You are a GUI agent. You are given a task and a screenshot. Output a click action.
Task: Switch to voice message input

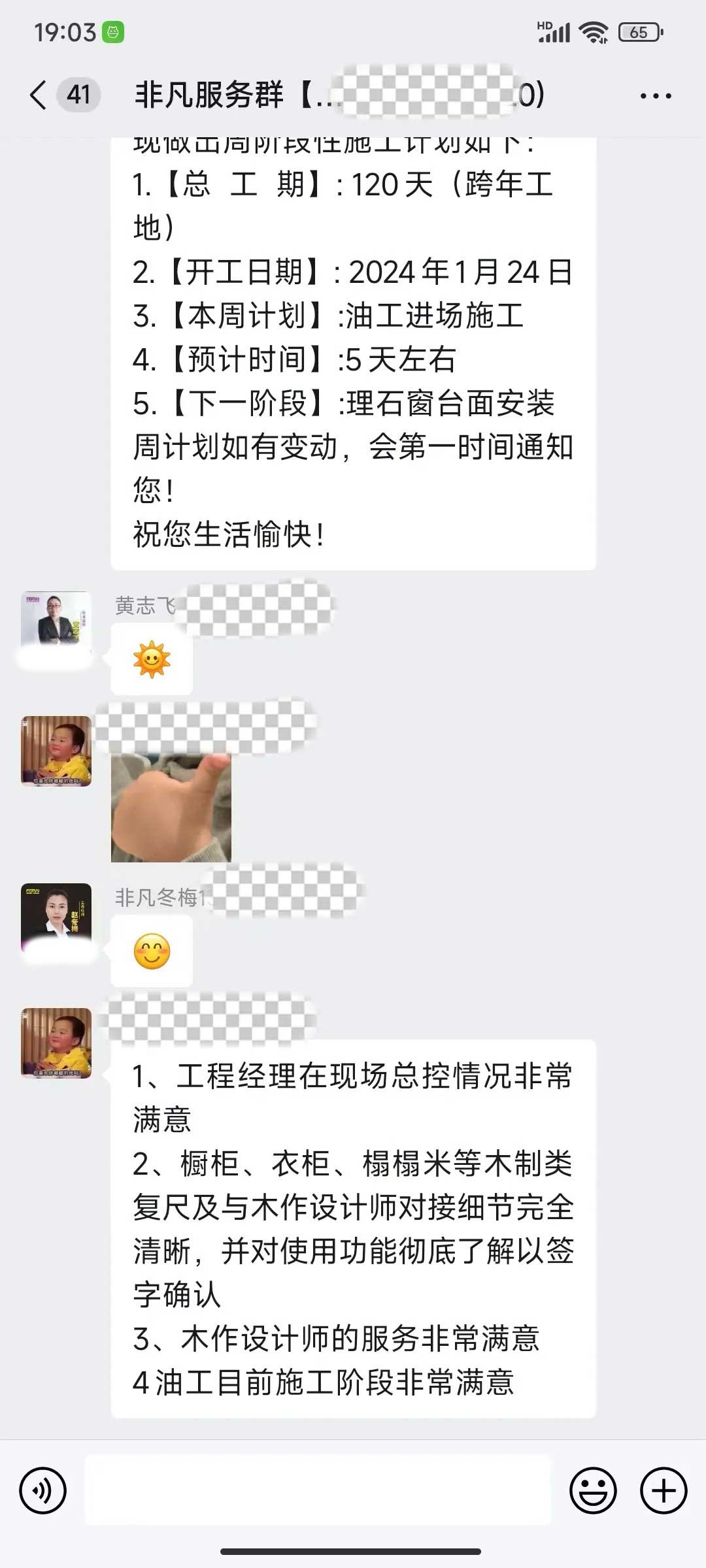tap(43, 1491)
